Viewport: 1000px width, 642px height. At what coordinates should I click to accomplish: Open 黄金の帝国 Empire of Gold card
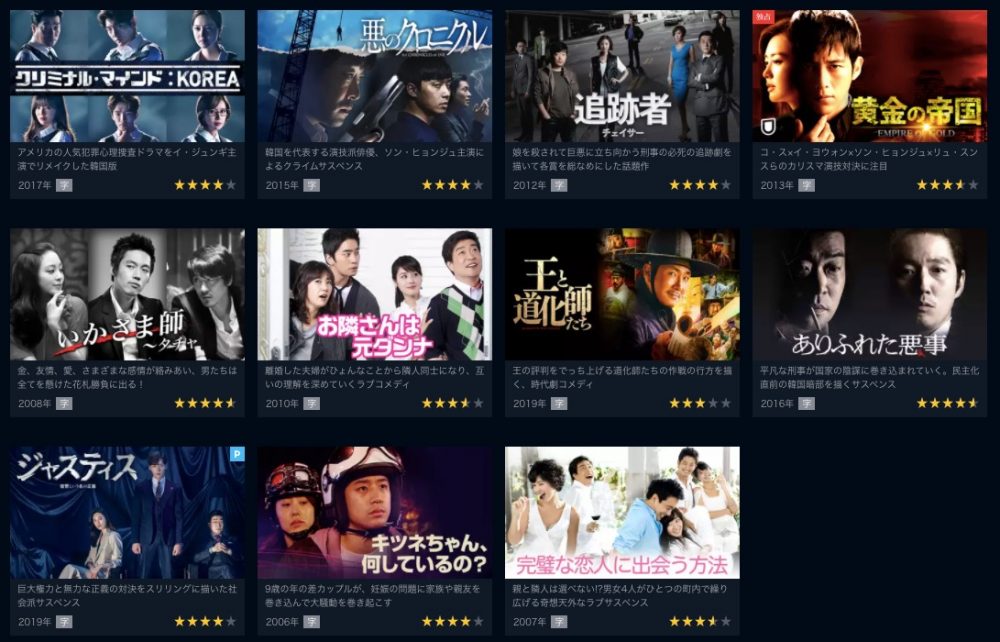[x=869, y=76]
